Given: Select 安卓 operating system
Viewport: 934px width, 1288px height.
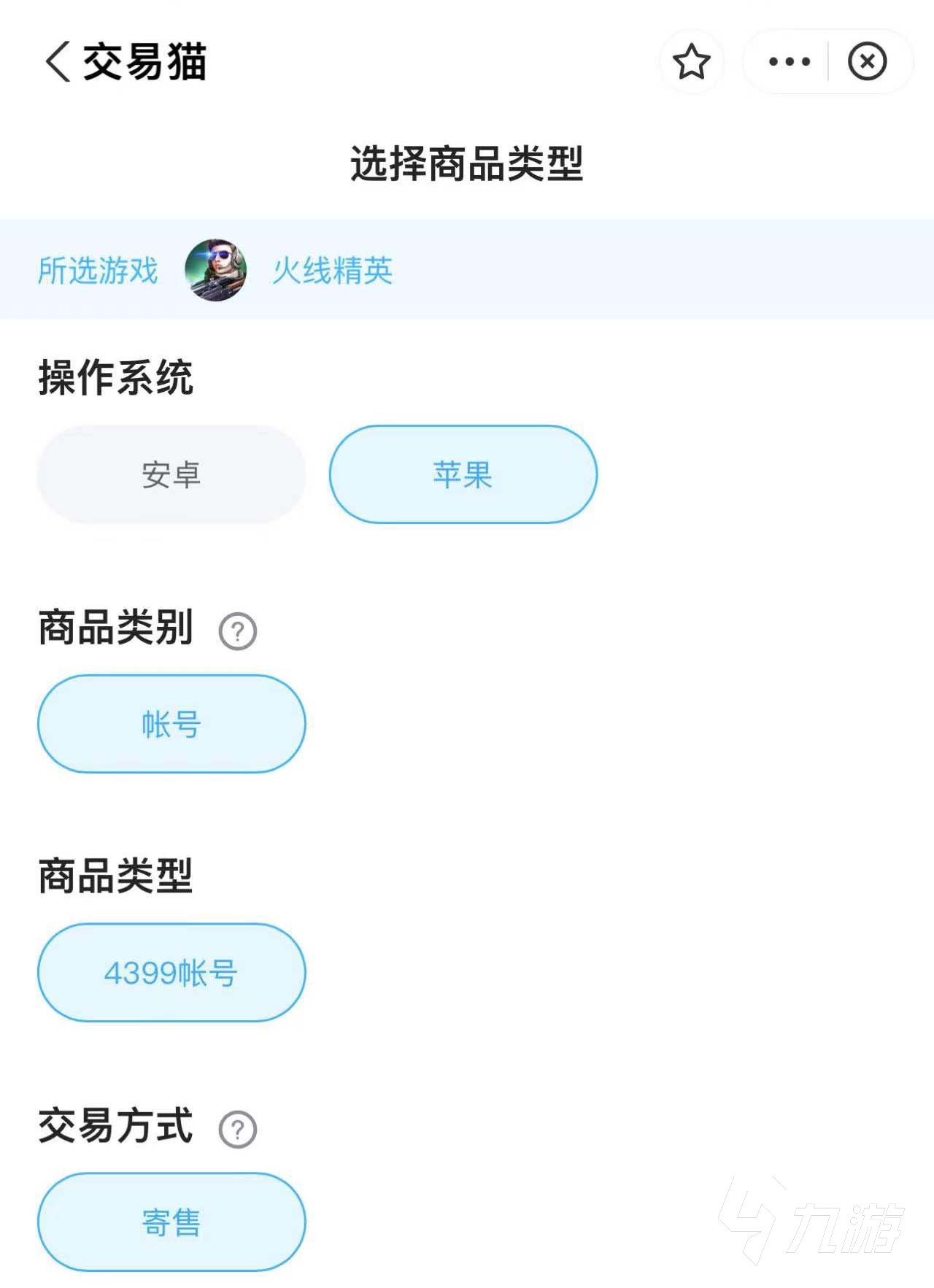Looking at the screenshot, I should pyautogui.click(x=171, y=474).
